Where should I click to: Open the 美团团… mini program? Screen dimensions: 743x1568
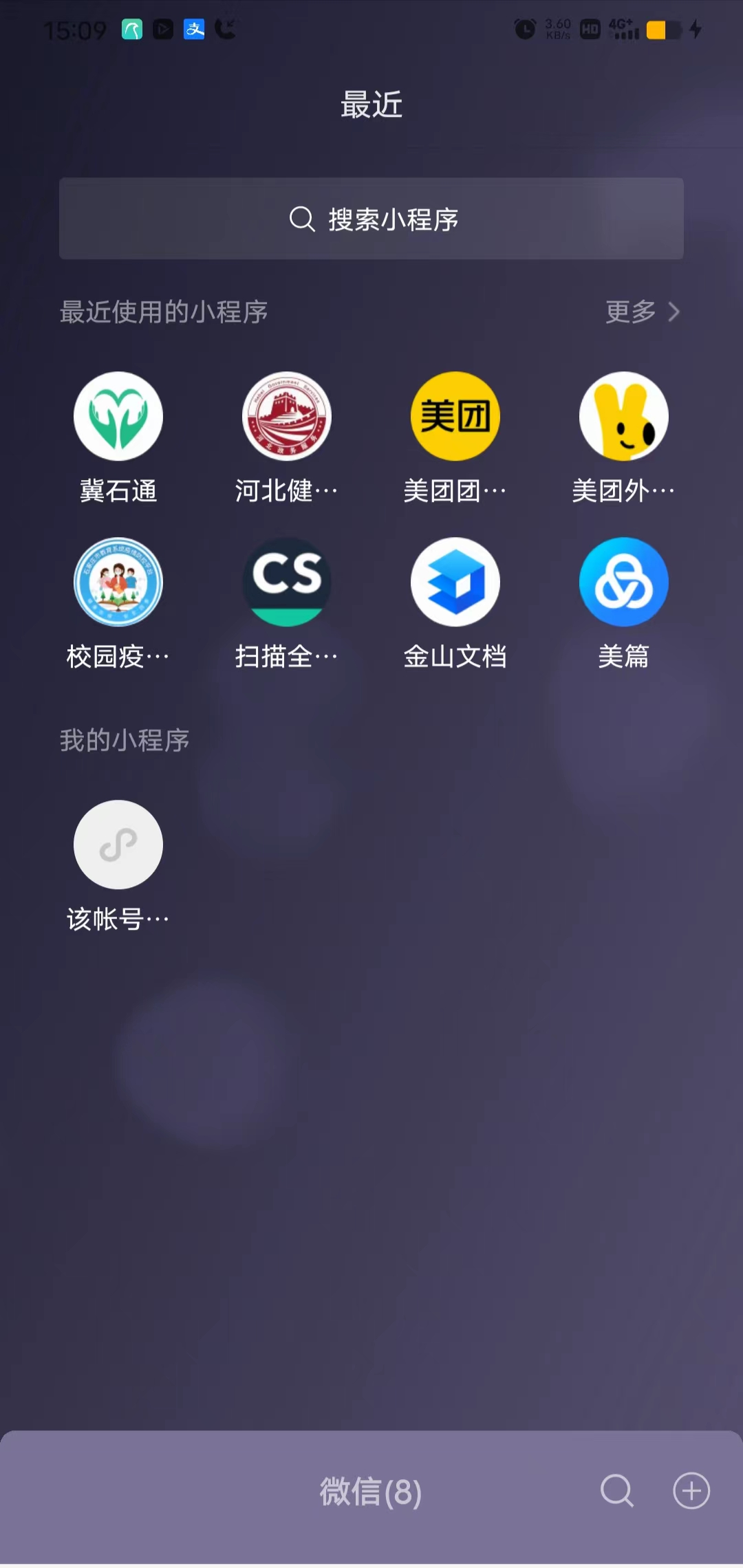[x=455, y=417]
